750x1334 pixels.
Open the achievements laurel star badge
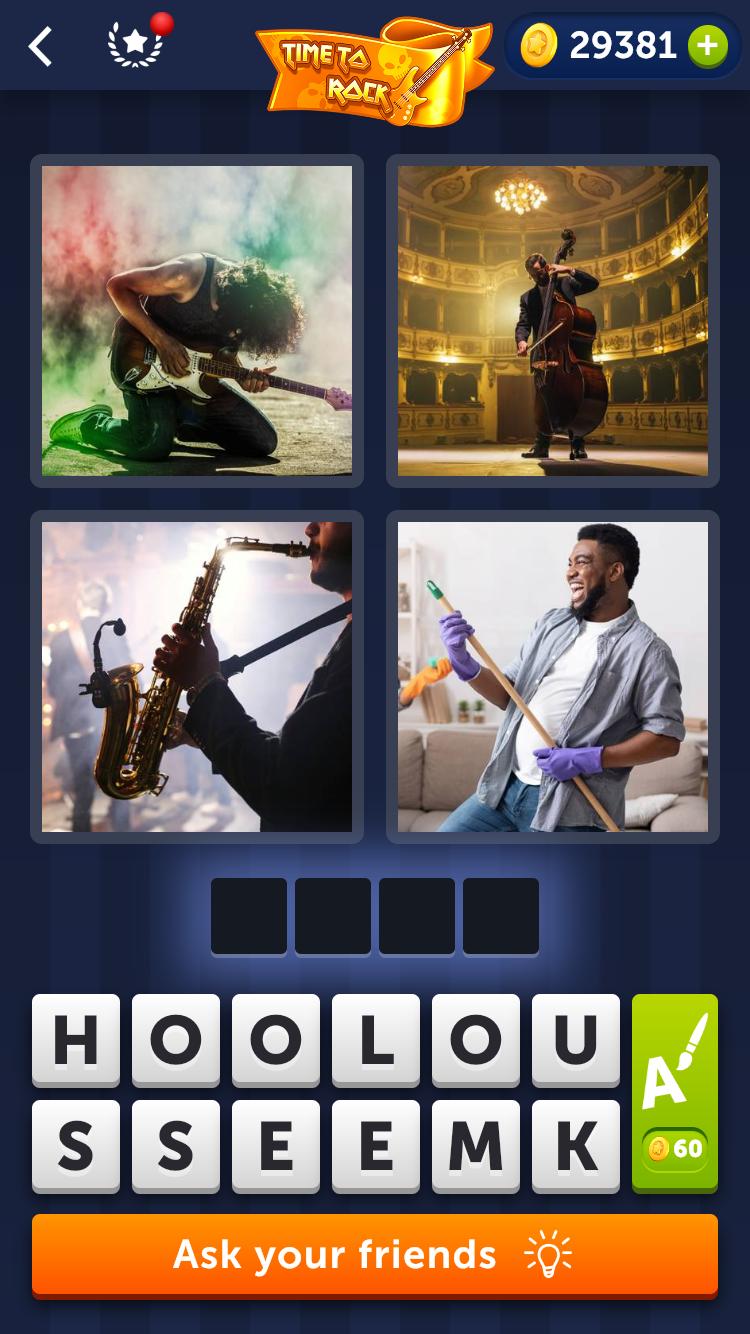click(x=135, y=46)
